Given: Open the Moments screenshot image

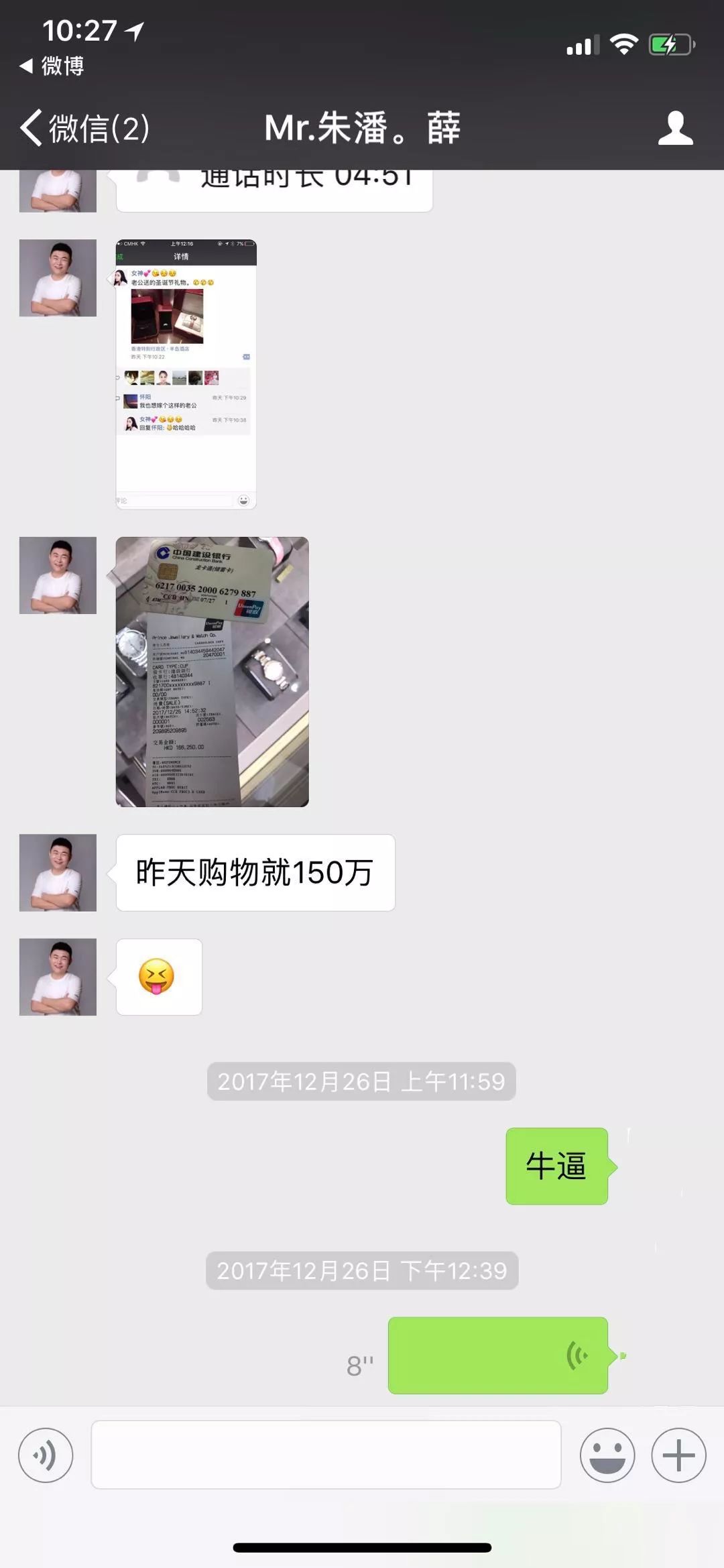Looking at the screenshot, I should (186, 374).
